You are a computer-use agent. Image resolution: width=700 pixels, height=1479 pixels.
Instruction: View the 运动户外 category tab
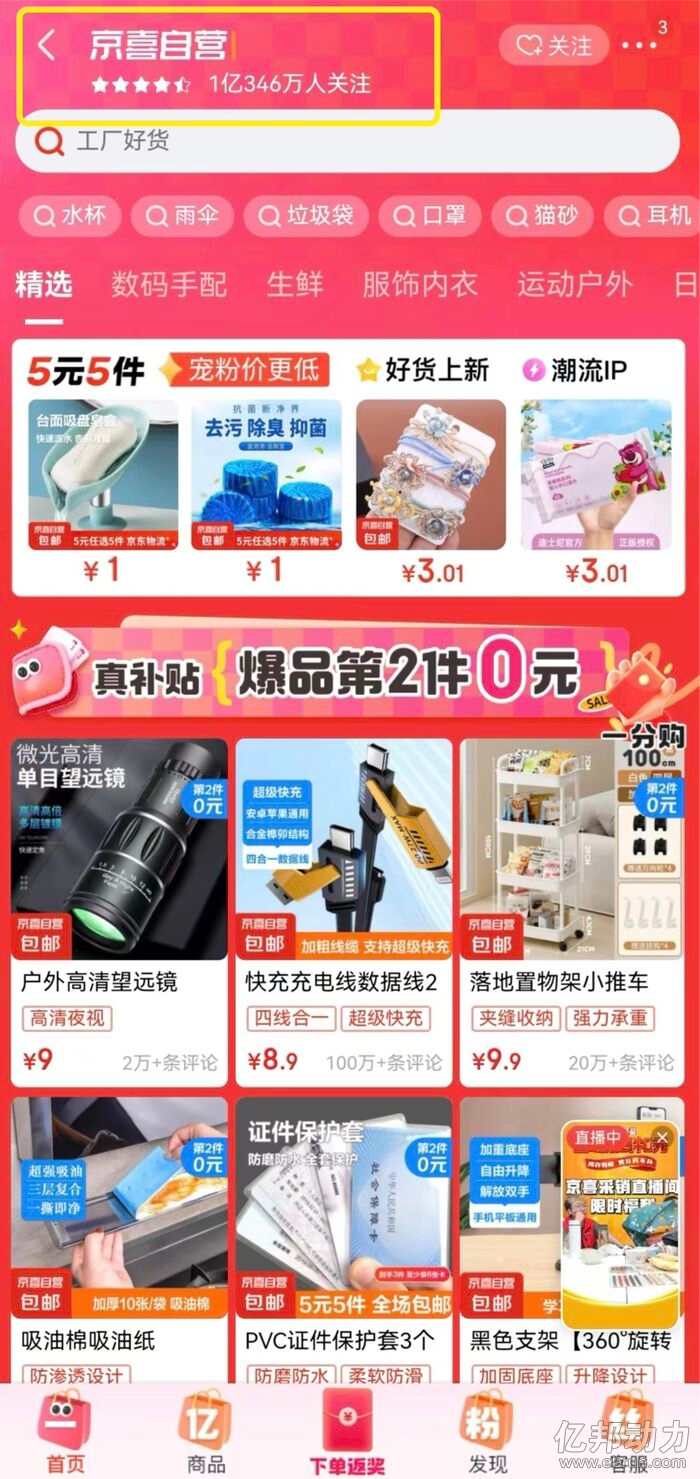coord(574,285)
